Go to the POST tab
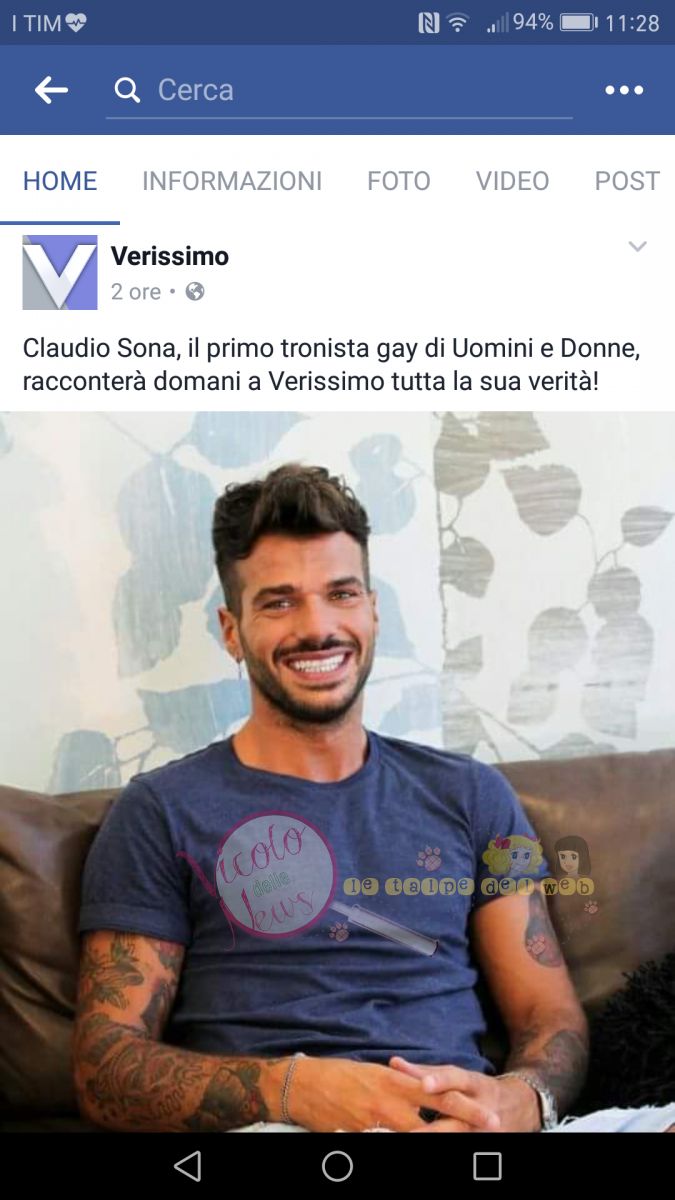Image resolution: width=675 pixels, height=1200 pixels. [627, 181]
